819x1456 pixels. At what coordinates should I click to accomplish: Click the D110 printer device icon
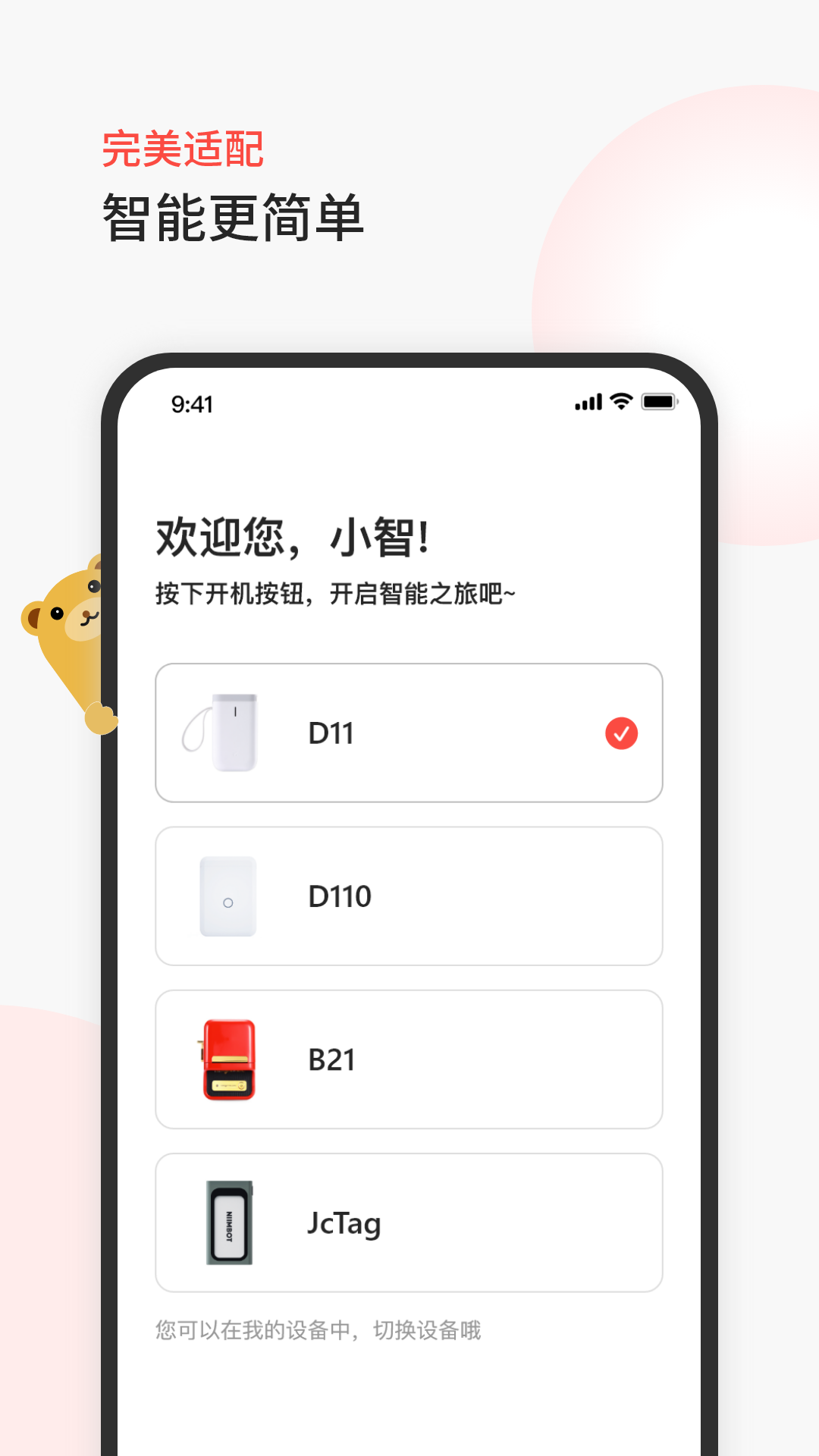229,896
